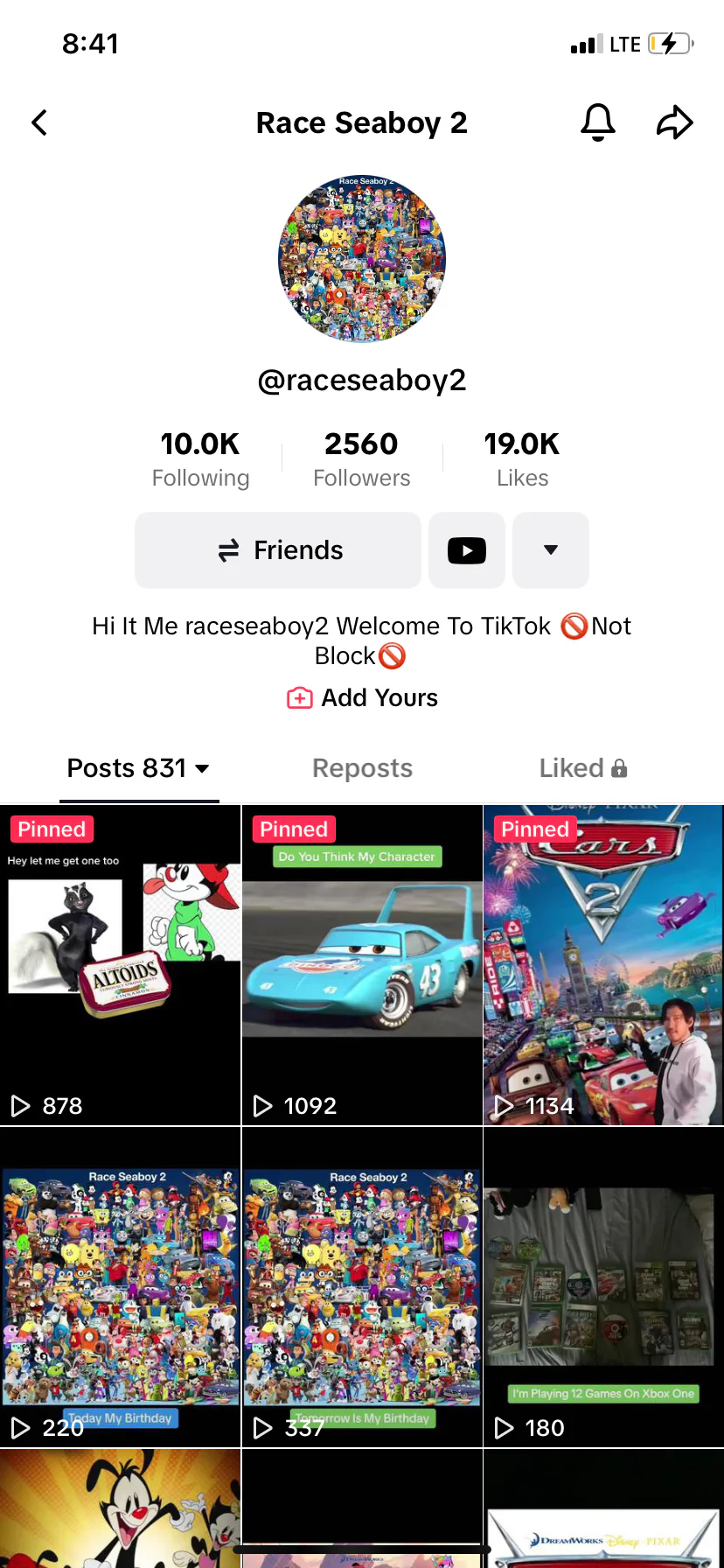Open pinned Cars 2 video with 1134 views

click(x=603, y=965)
